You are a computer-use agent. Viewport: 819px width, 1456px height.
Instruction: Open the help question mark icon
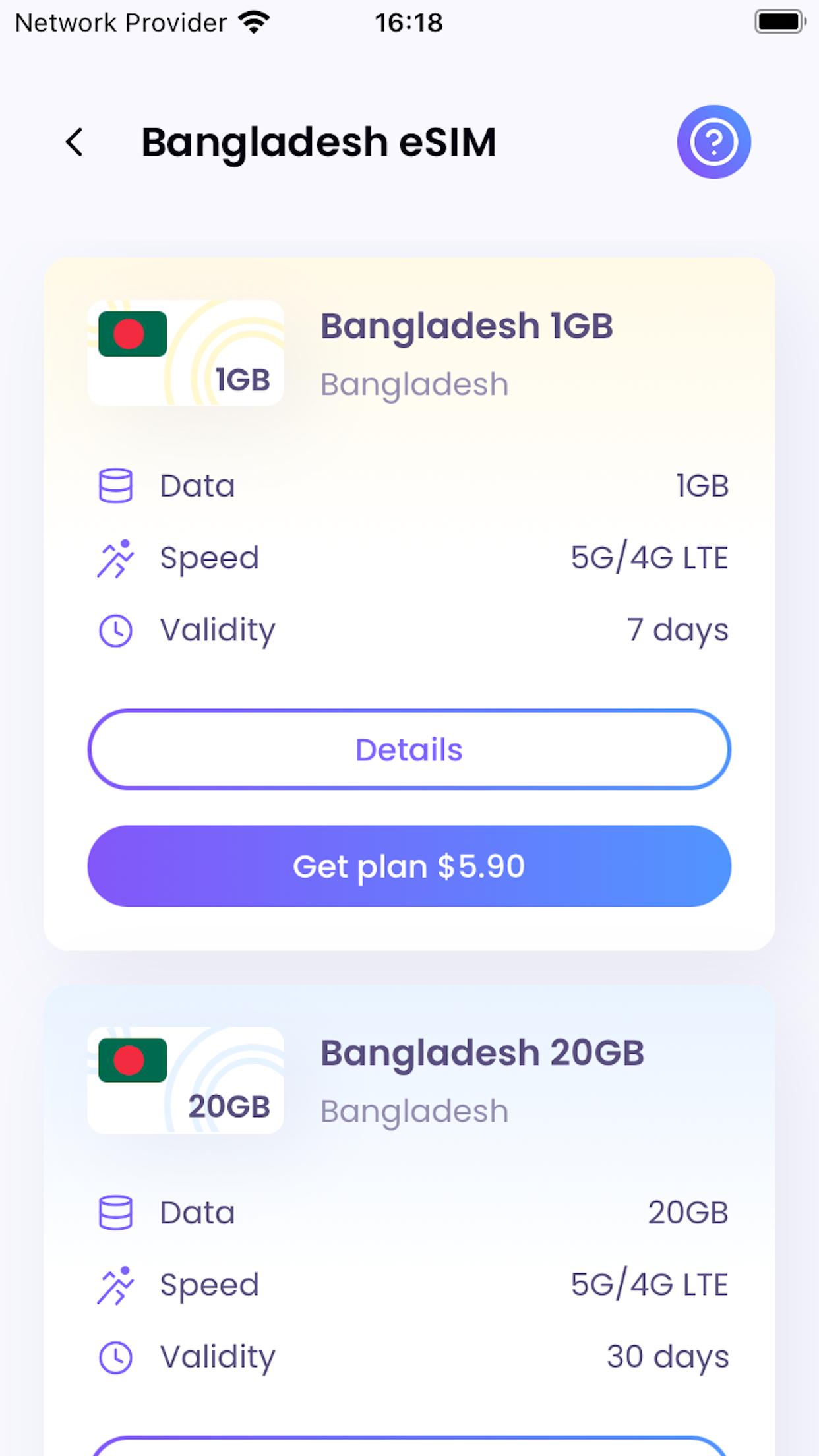click(713, 142)
